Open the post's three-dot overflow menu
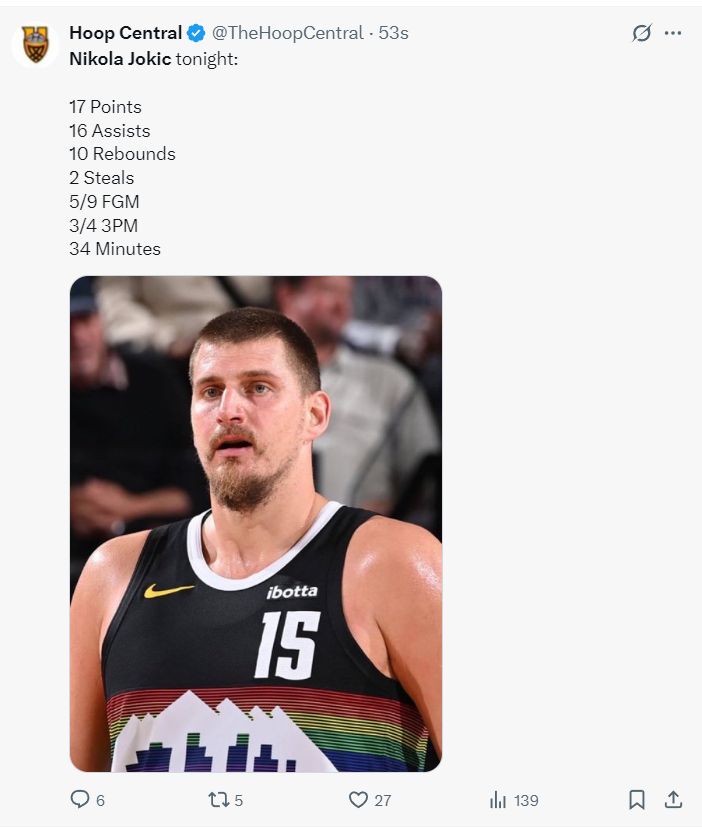The image size is (702, 828). point(673,33)
